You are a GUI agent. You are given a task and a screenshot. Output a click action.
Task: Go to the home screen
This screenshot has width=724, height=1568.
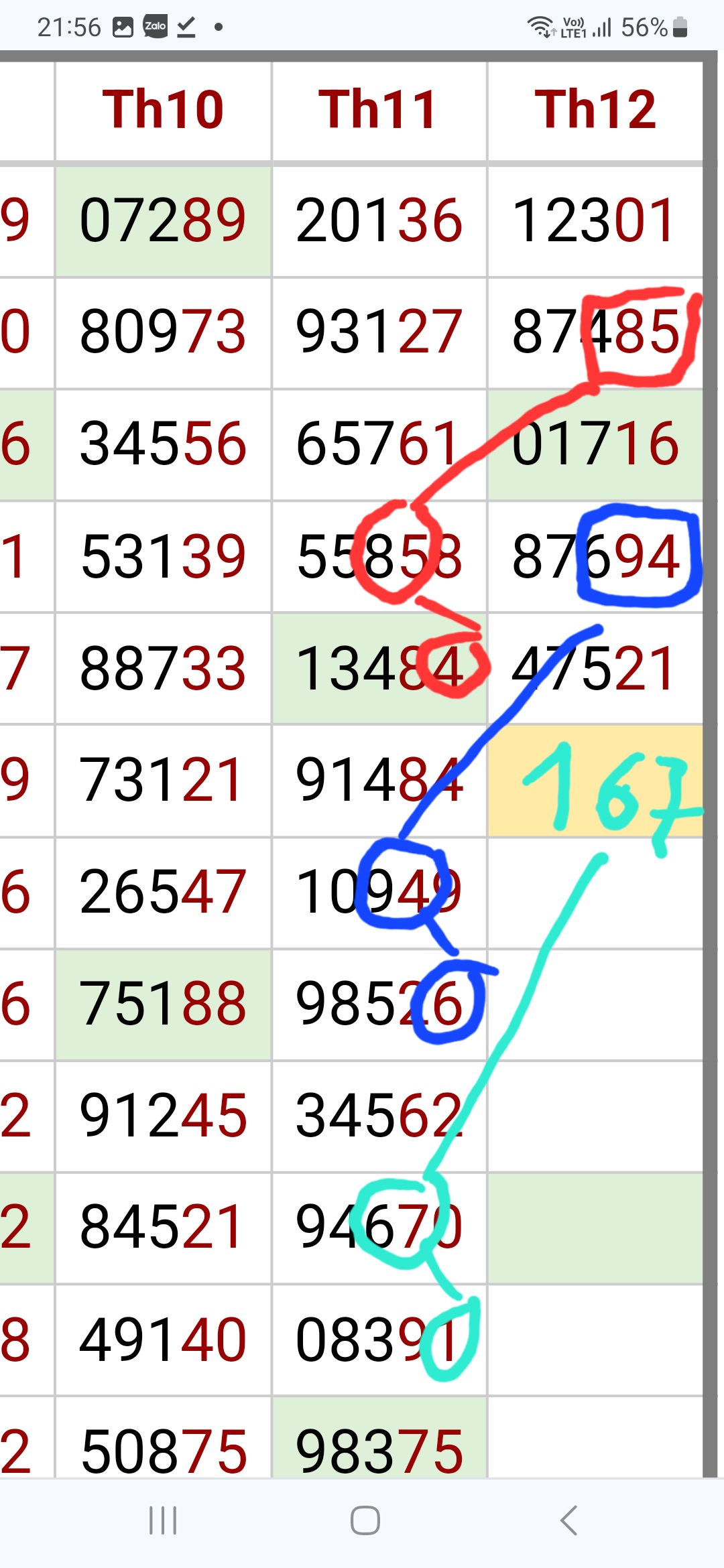tap(365, 1520)
